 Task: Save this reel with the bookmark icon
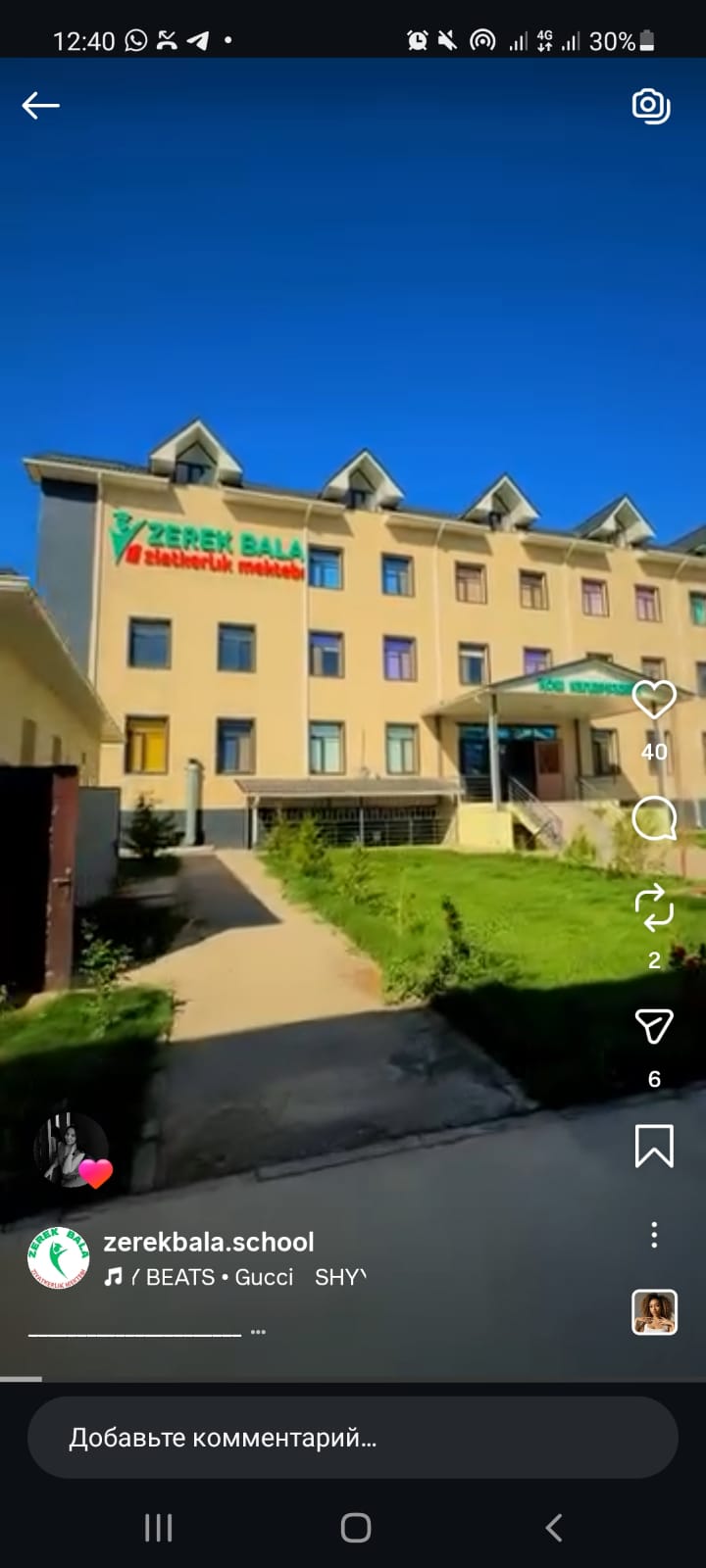654,1146
